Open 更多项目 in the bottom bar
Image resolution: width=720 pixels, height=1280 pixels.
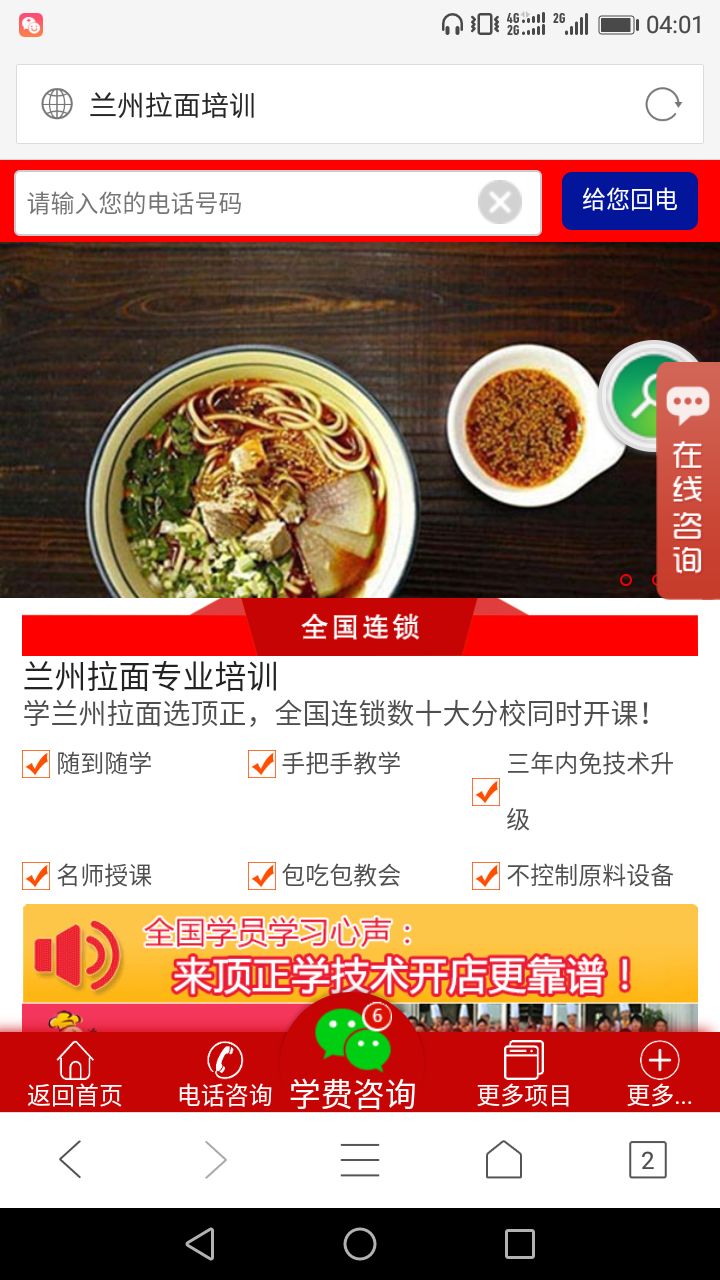pyautogui.click(x=524, y=1075)
